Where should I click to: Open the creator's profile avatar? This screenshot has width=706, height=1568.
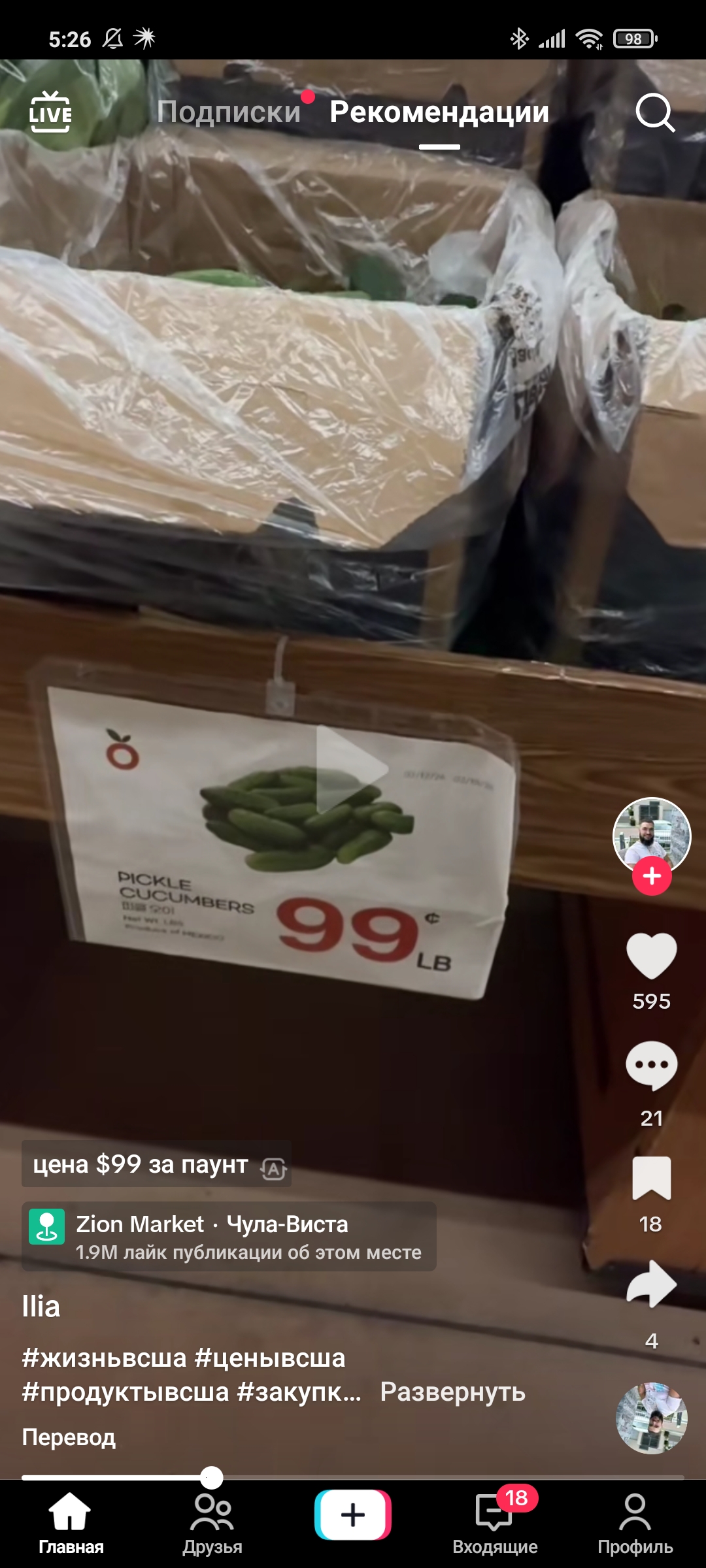point(651,834)
